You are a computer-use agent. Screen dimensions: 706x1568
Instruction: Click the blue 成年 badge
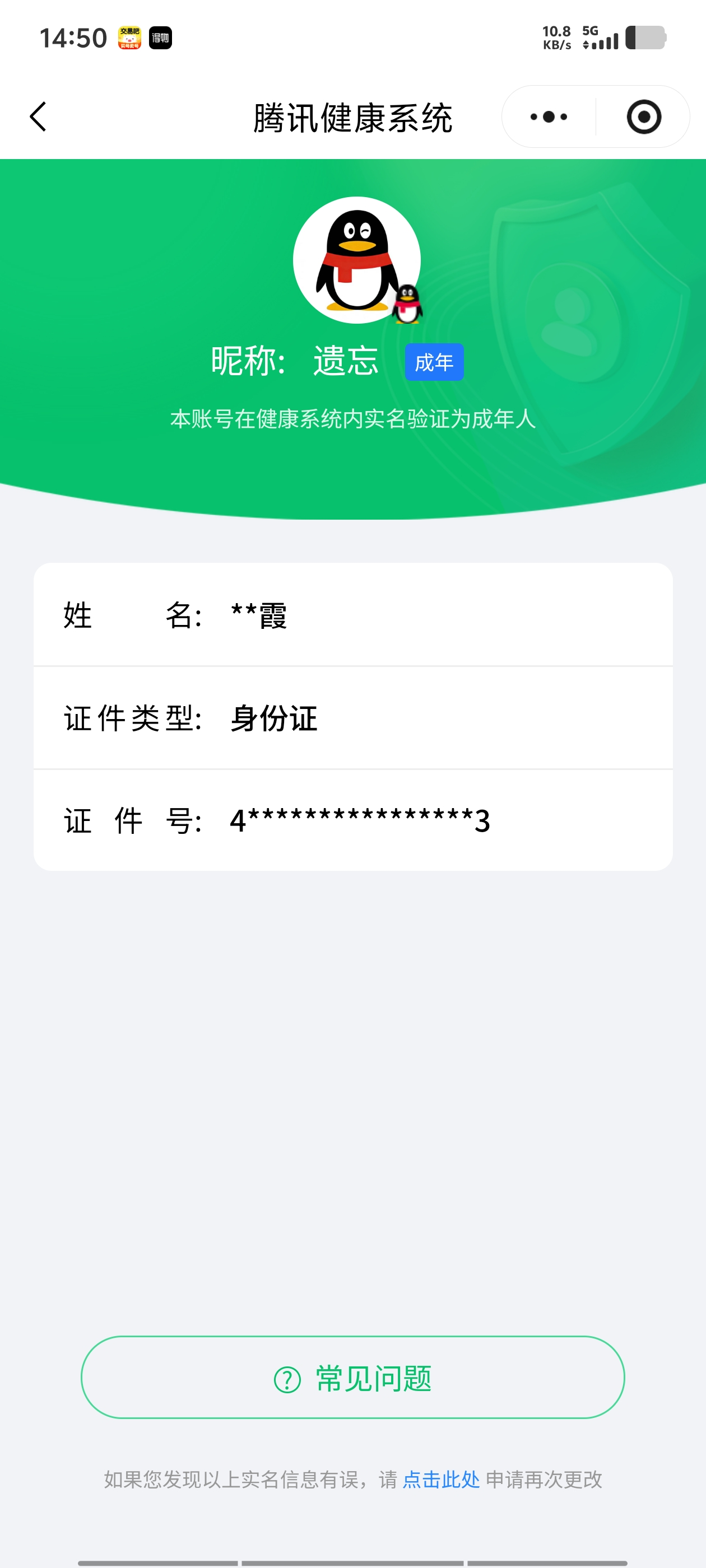pos(435,362)
